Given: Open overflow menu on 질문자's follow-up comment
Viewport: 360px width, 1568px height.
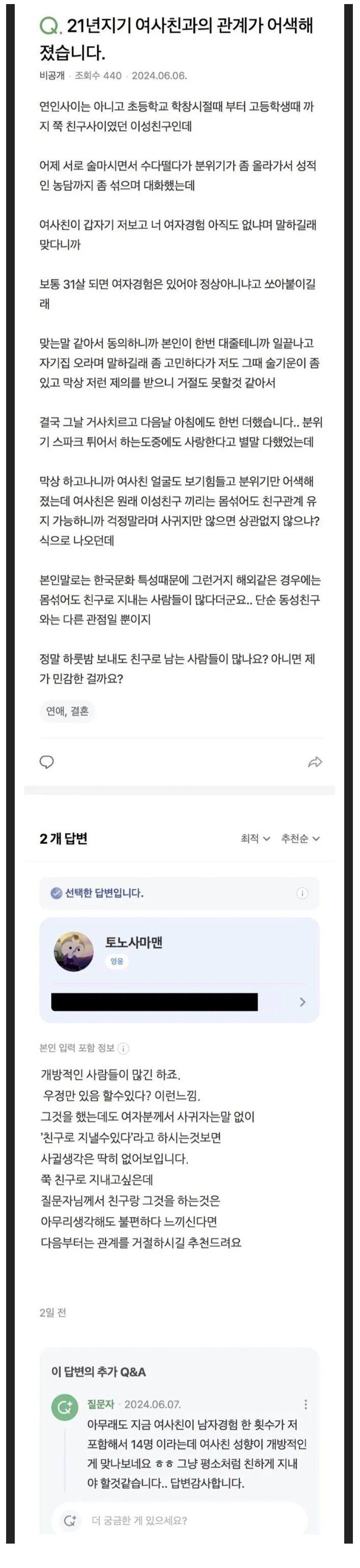Looking at the screenshot, I should [x=305, y=1405].
